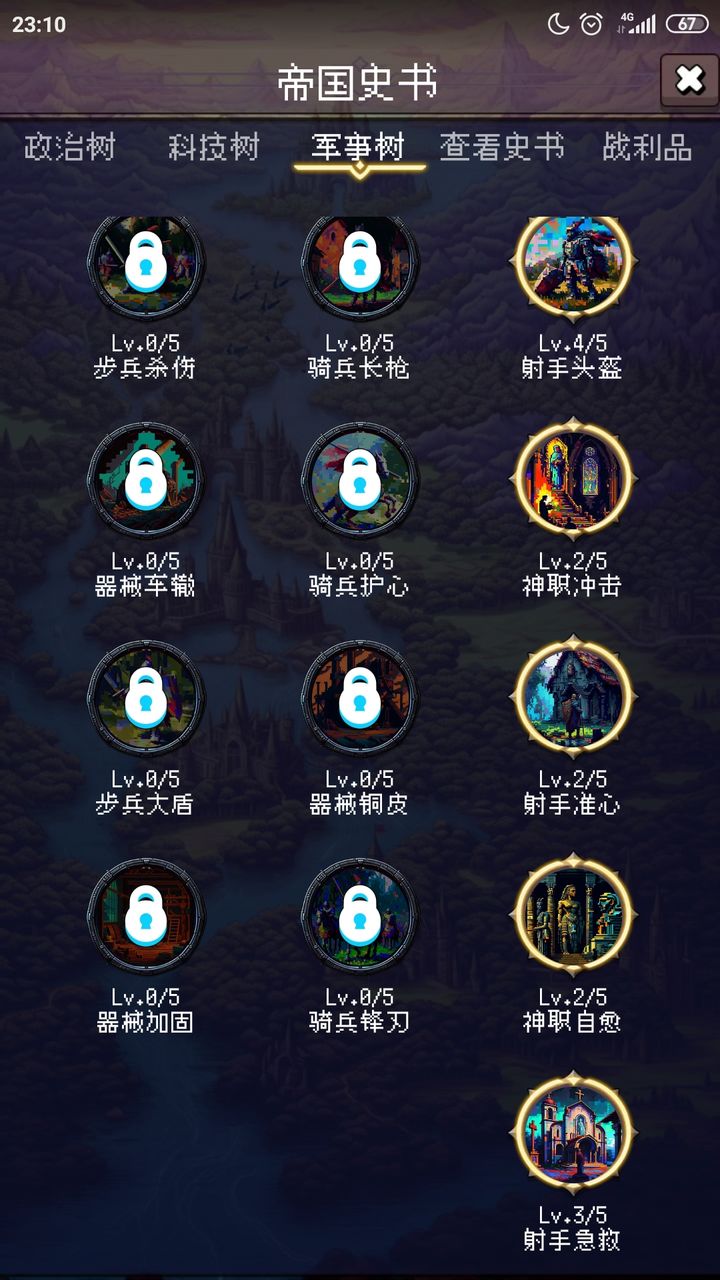Tap the locked 步兵杀伤 node
The image size is (720, 1280).
tap(146, 264)
